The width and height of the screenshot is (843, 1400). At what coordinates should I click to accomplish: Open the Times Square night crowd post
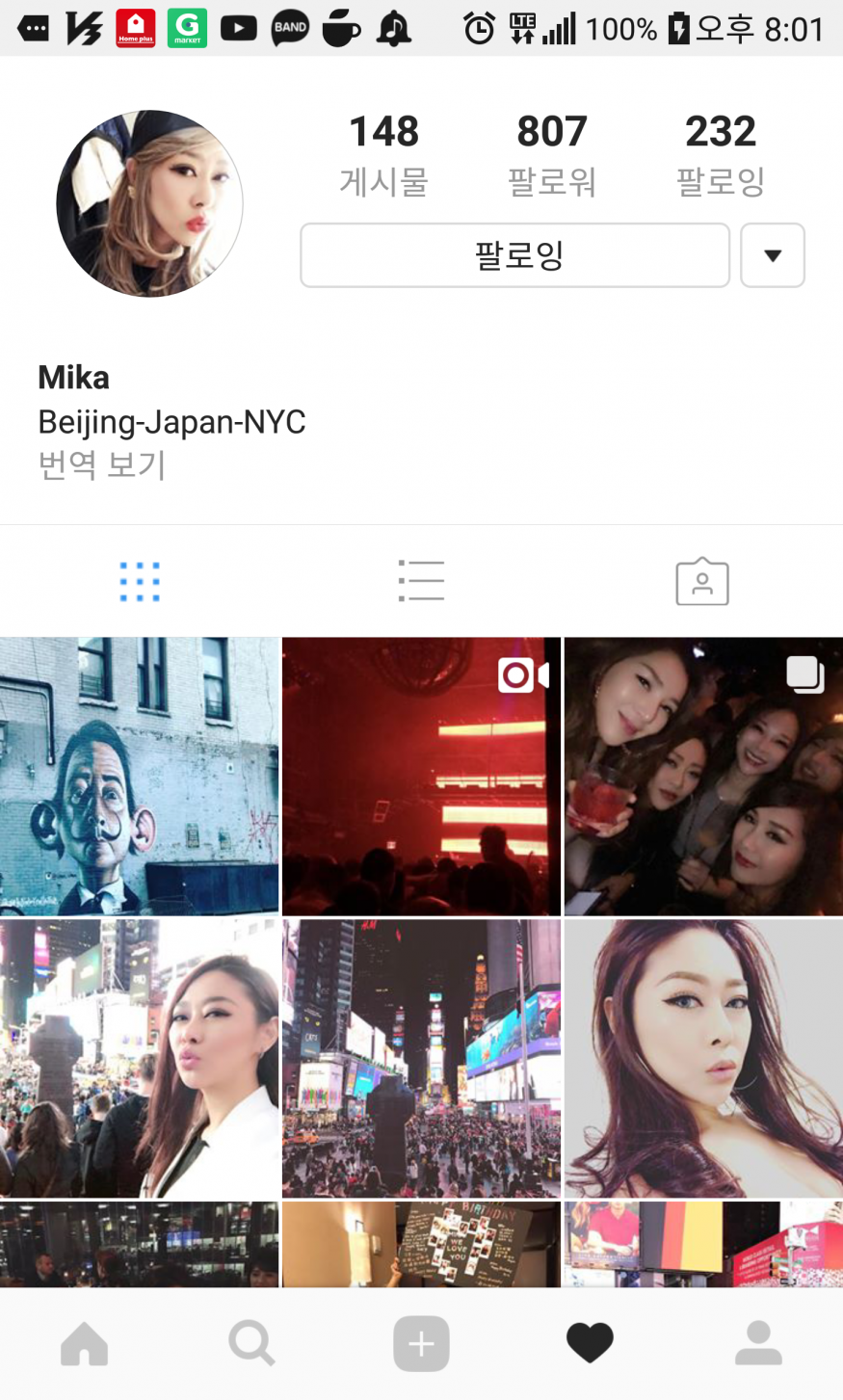pyautogui.click(x=421, y=1058)
